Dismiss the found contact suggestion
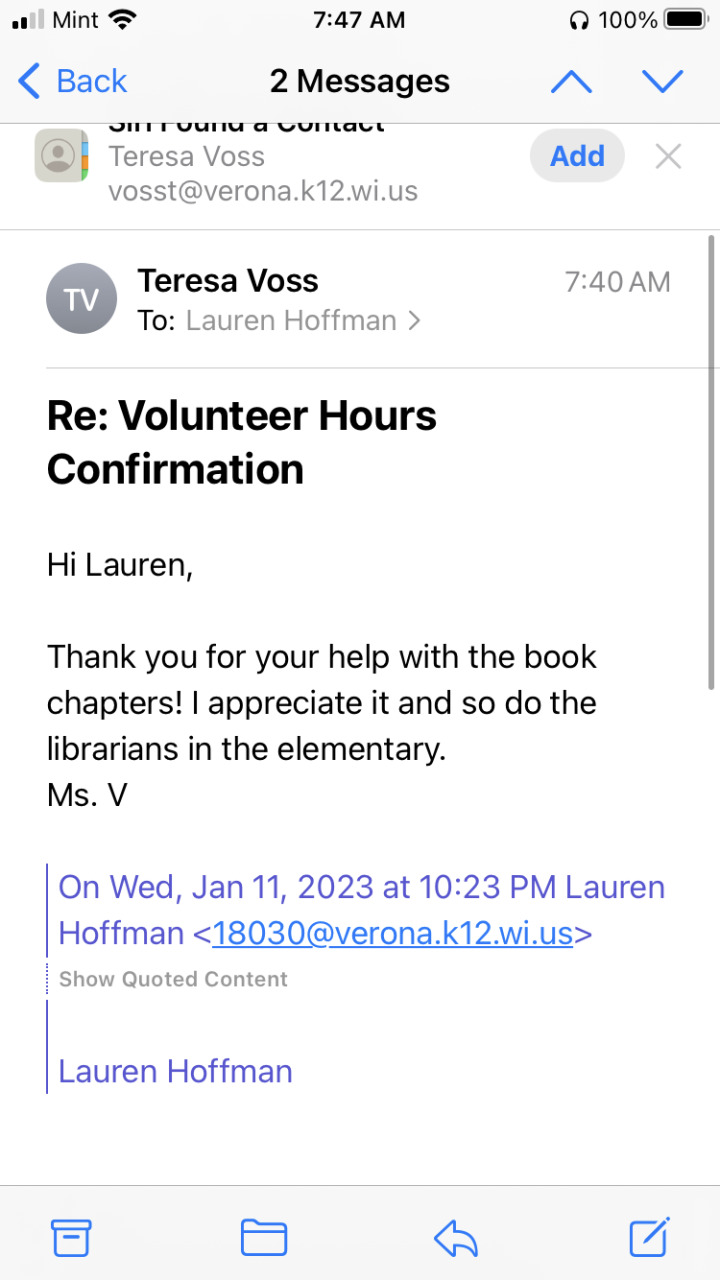The width and height of the screenshot is (720, 1280). (x=668, y=156)
